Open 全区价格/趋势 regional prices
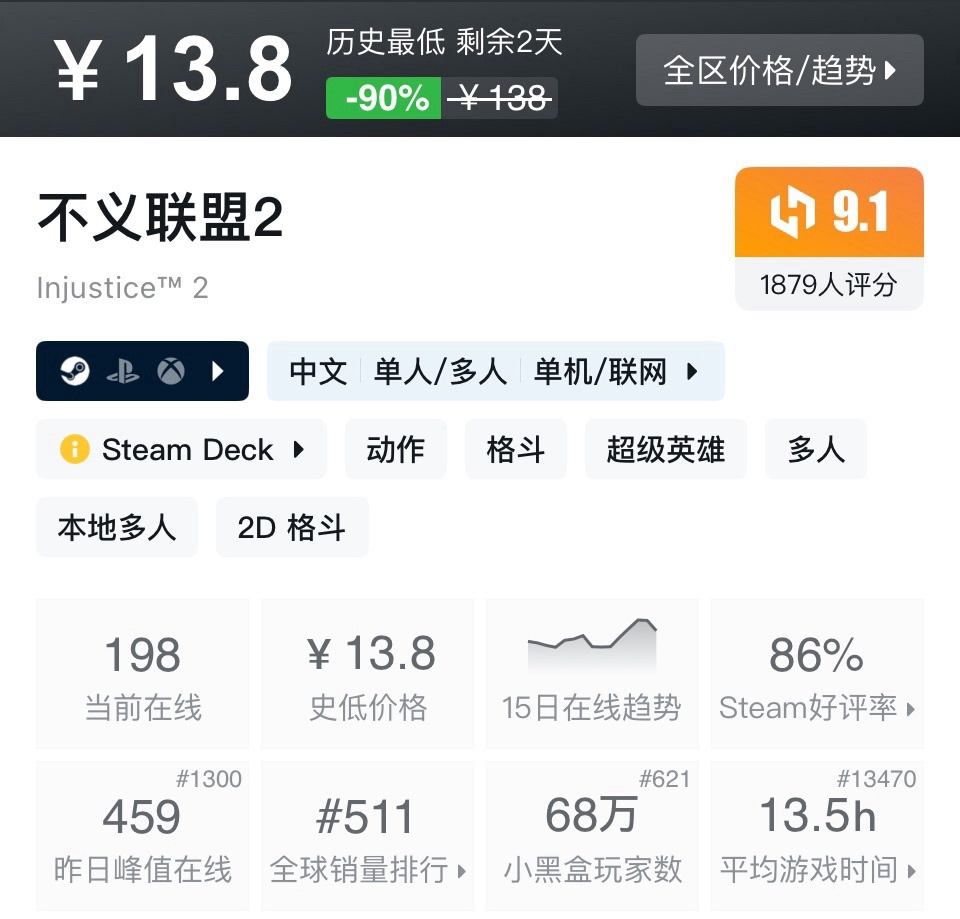 pyautogui.click(x=779, y=70)
